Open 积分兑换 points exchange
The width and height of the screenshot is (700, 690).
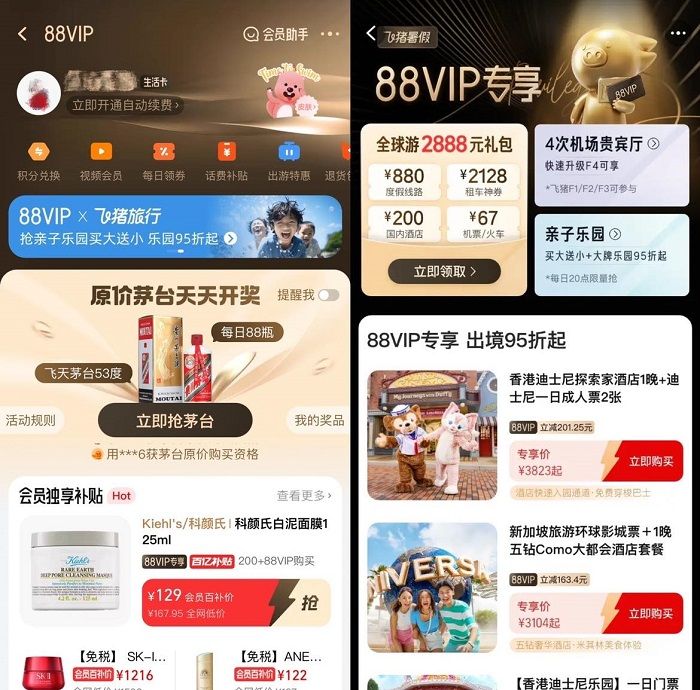point(38,162)
